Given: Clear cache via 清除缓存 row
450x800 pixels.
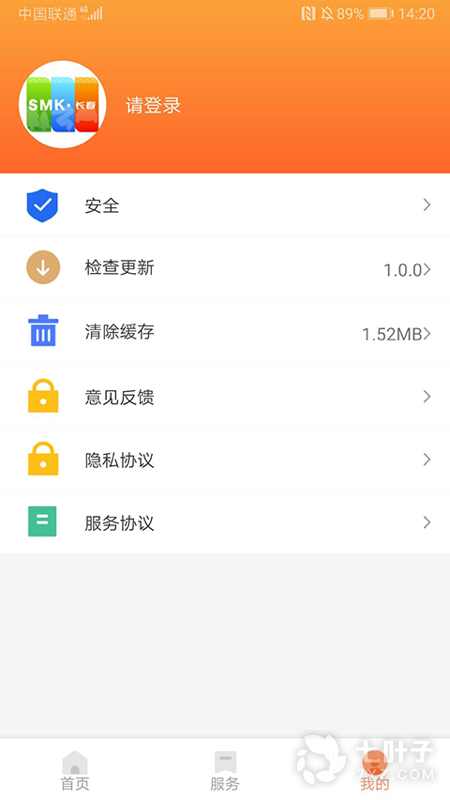Looking at the screenshot, I should click(225, 333).
